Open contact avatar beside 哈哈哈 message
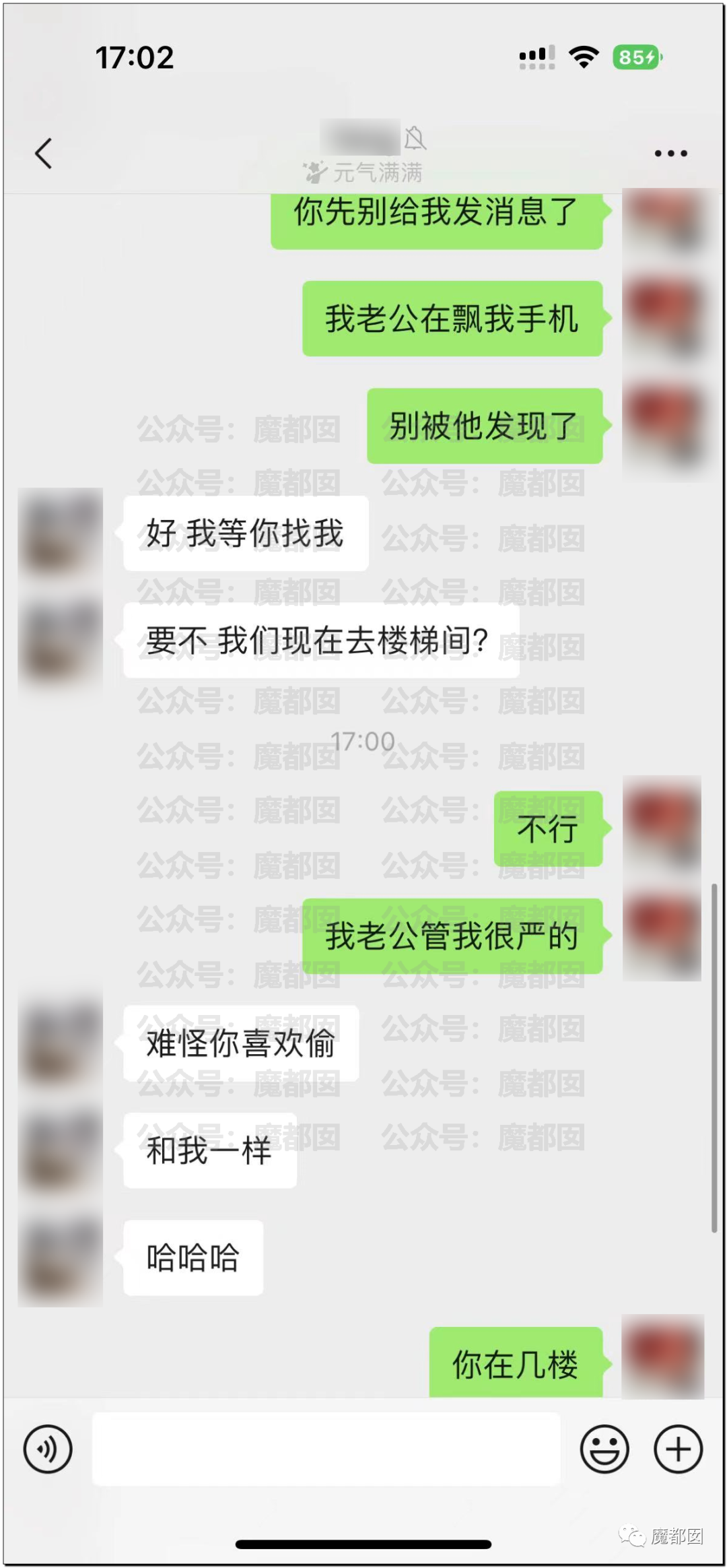 pyautogui.click(x=60, y=1258)
